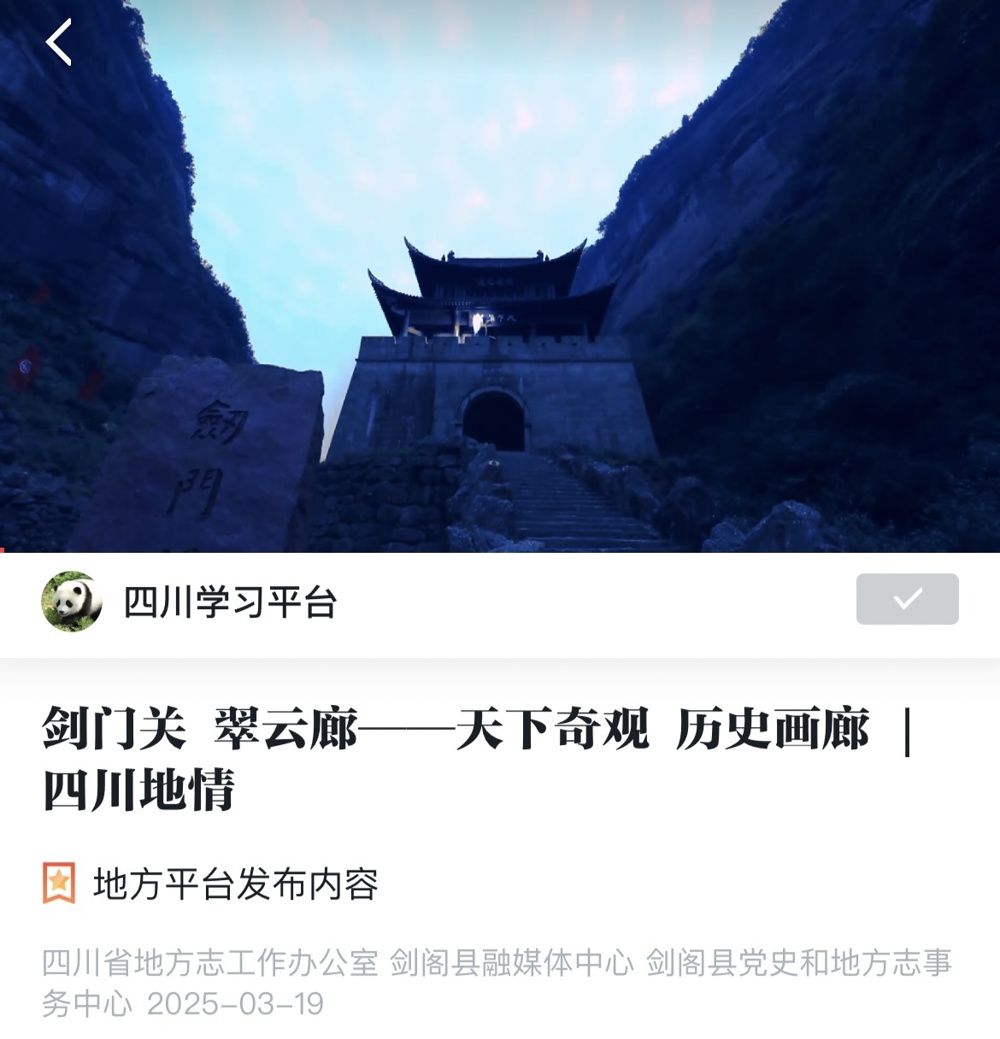
Task: Tap the panda avatar of 四川学习平台
Action: 73,601
